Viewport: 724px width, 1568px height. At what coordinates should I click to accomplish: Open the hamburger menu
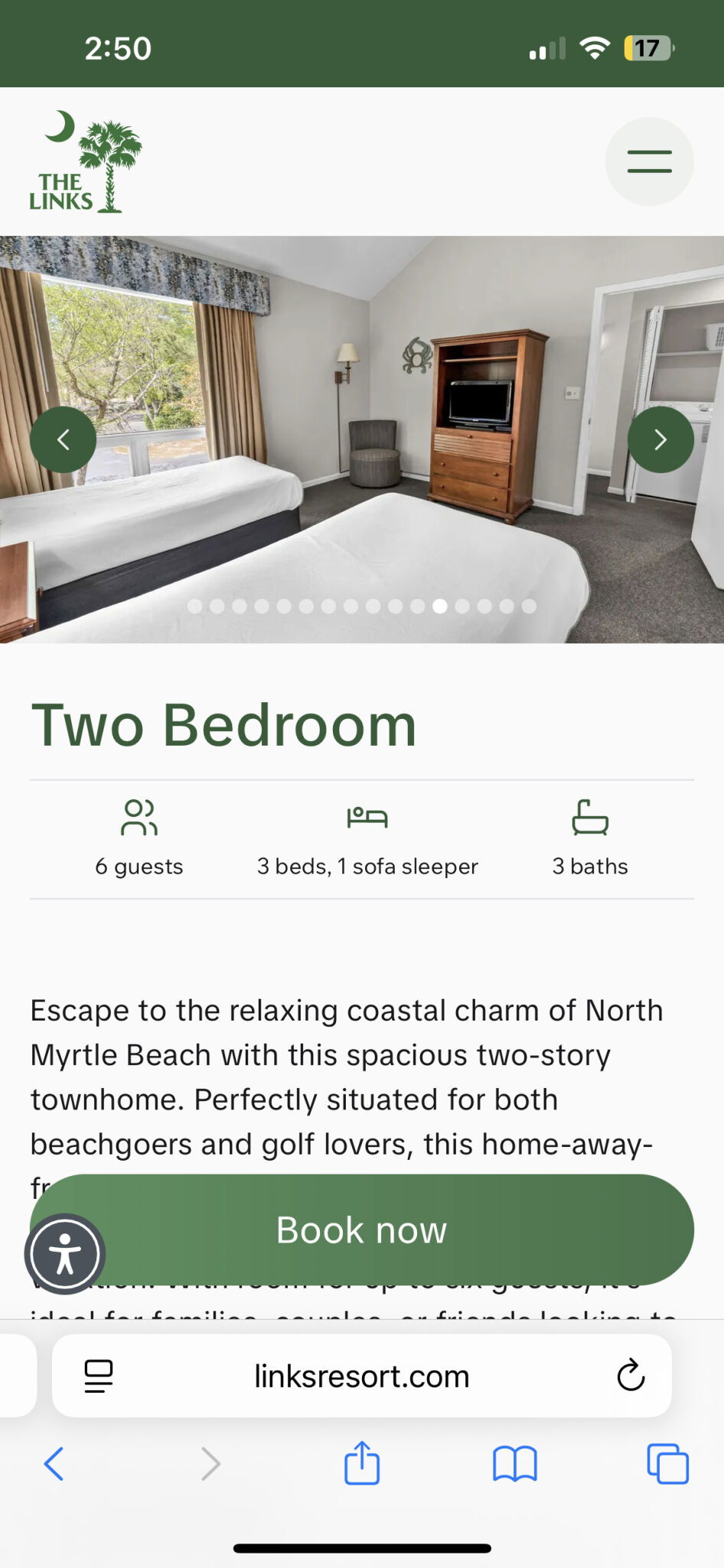[649, 162]
